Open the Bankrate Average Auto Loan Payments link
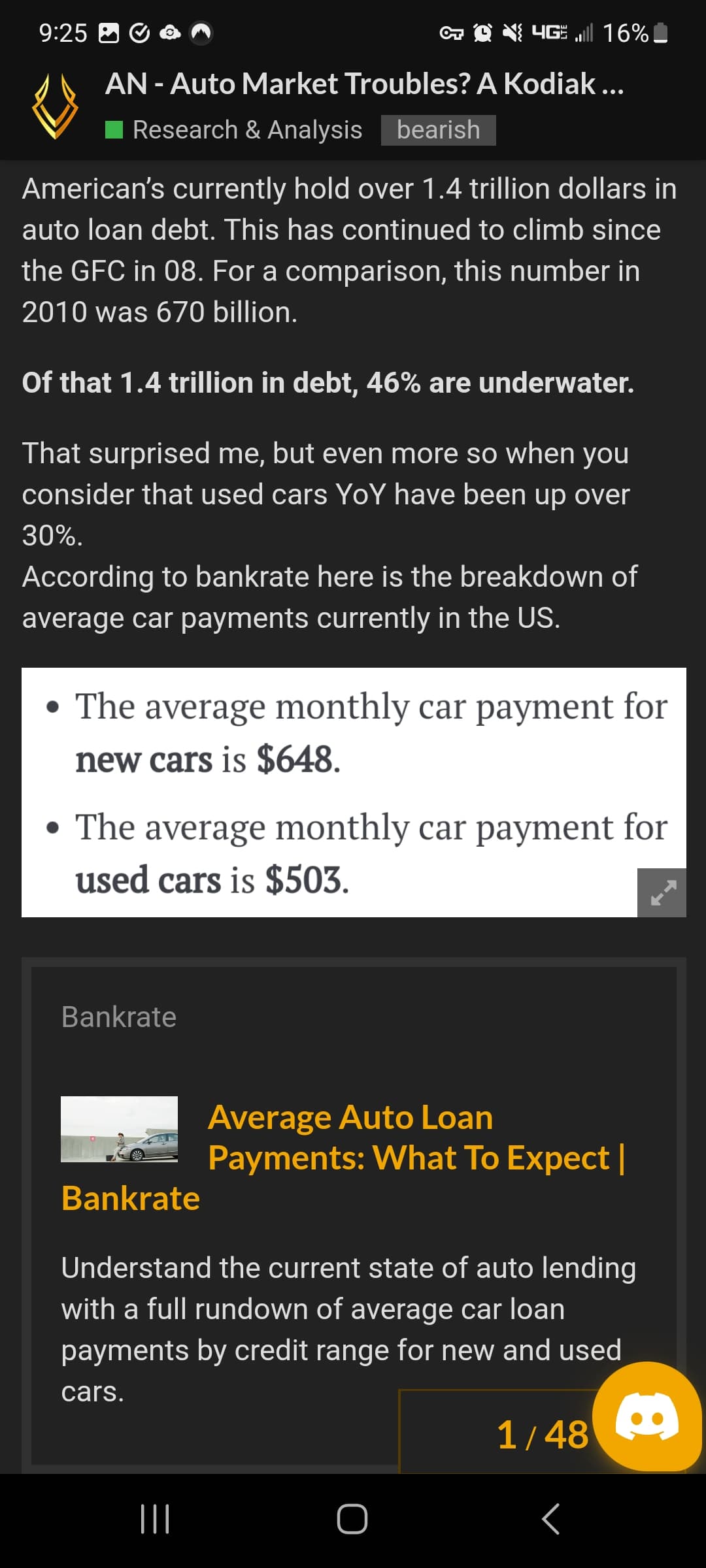 [x=344, y=1158]
